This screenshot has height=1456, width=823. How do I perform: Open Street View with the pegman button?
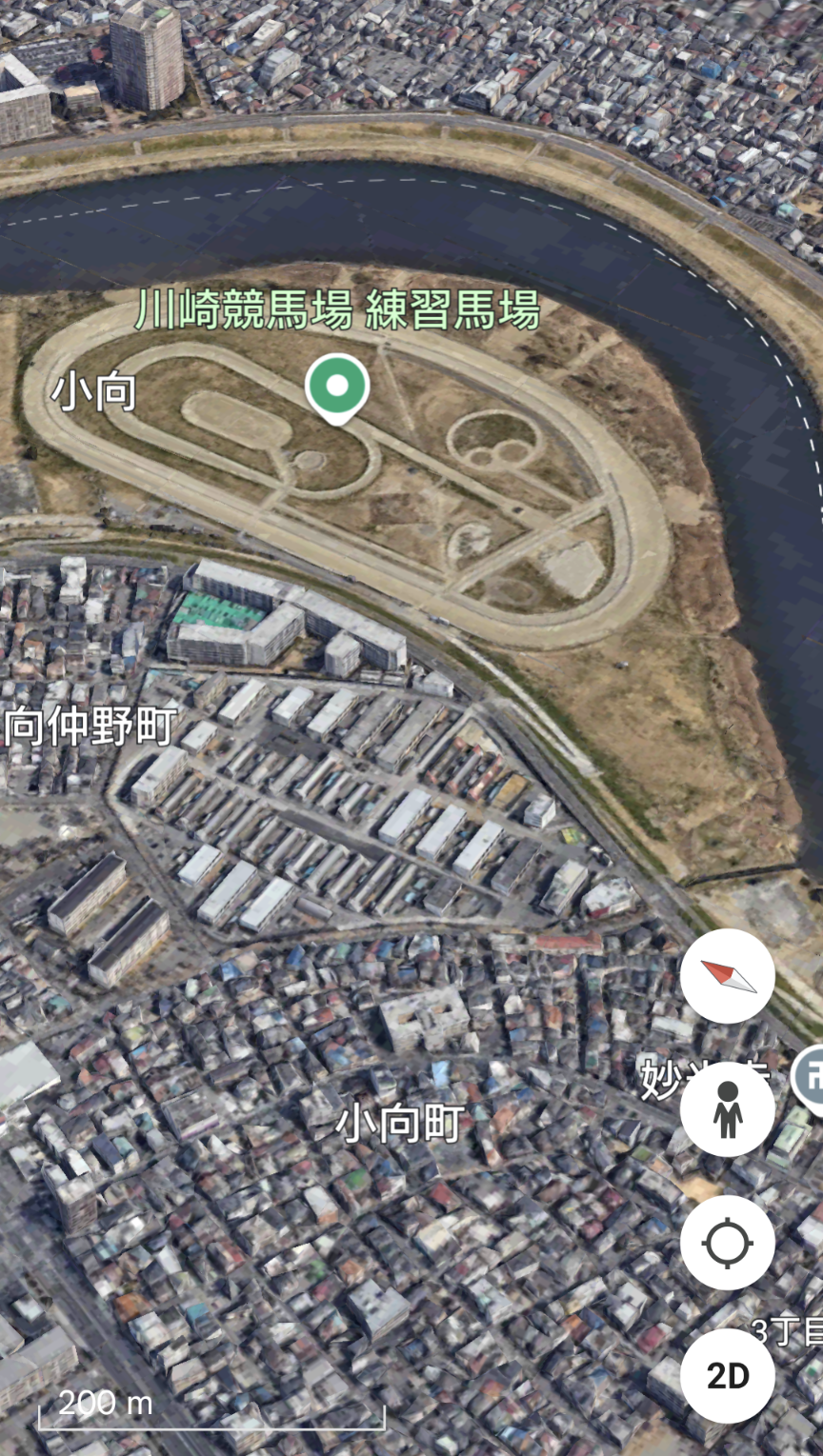728,1109
